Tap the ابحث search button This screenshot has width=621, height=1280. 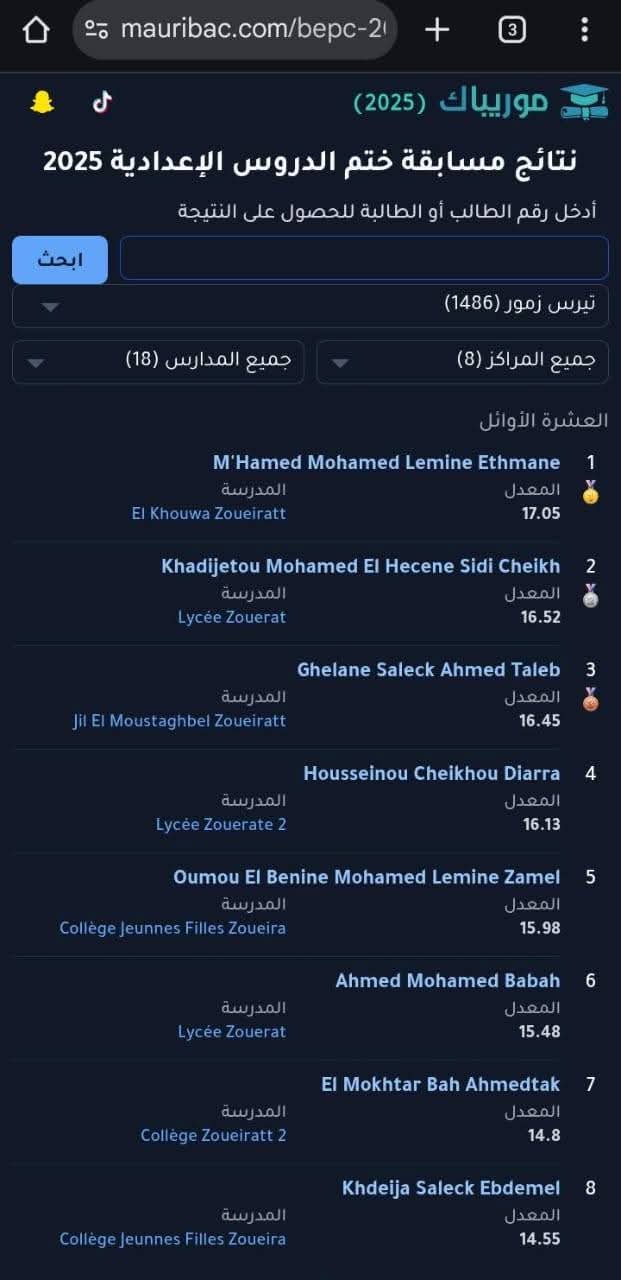tap(60, 260)
